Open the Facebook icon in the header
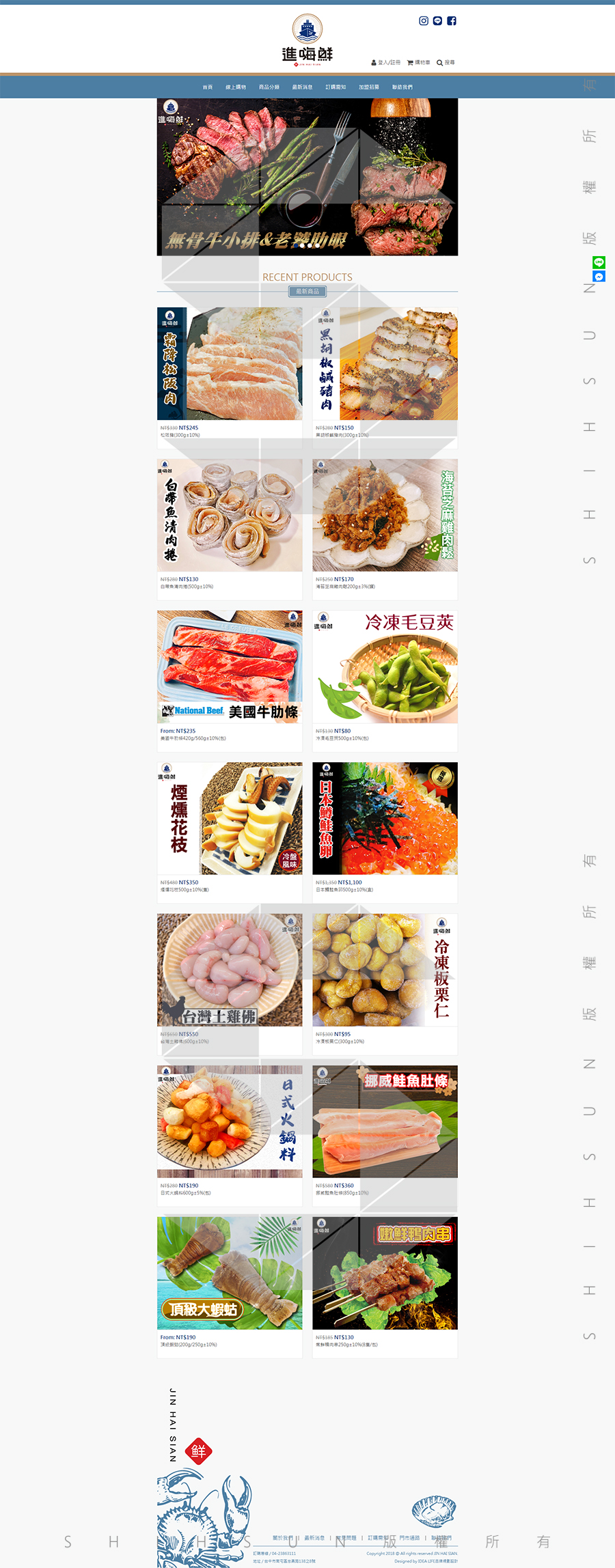This screenshot has height=1568, width=615. 452,21
